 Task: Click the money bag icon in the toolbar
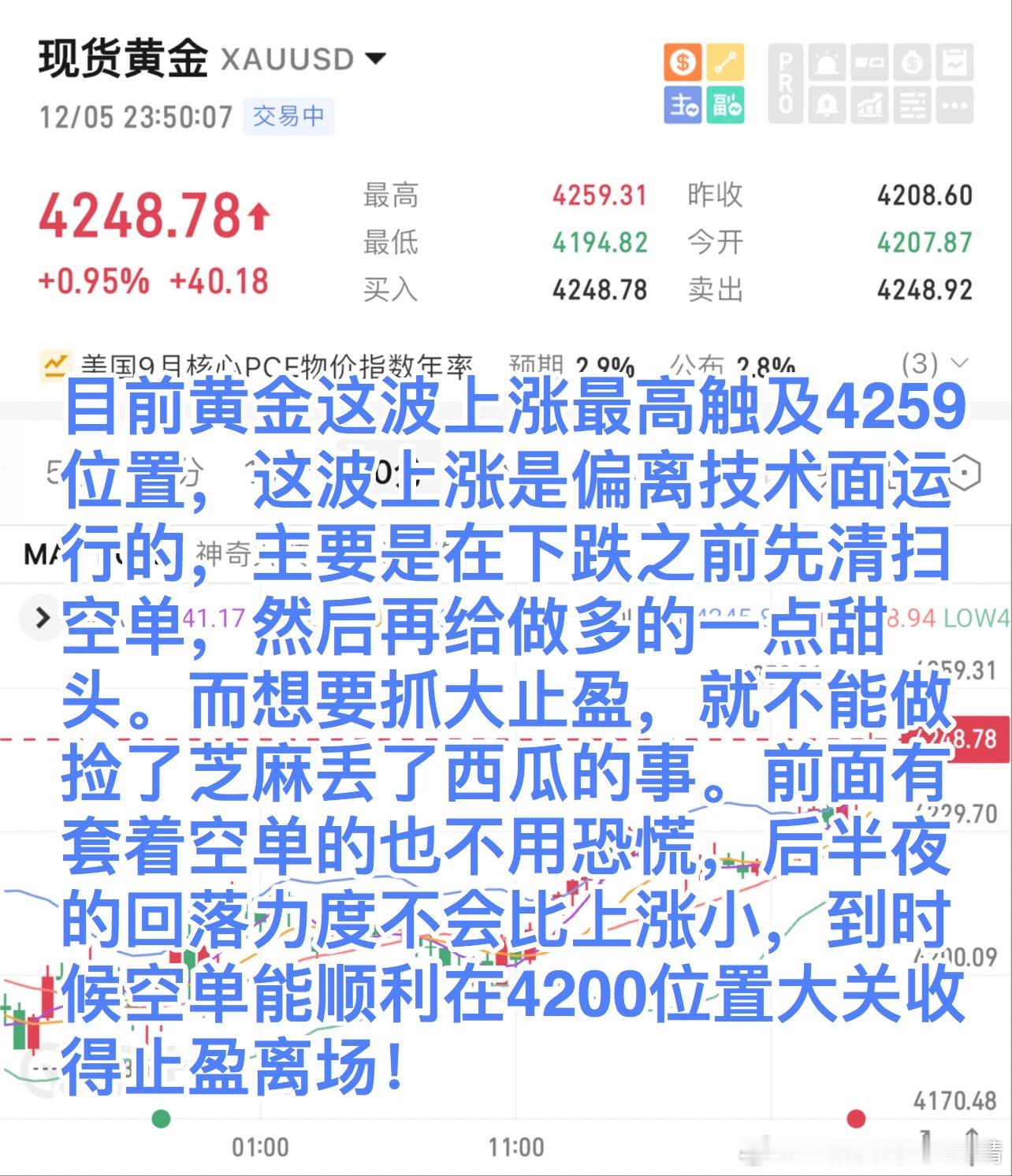(x=911, y=62)
